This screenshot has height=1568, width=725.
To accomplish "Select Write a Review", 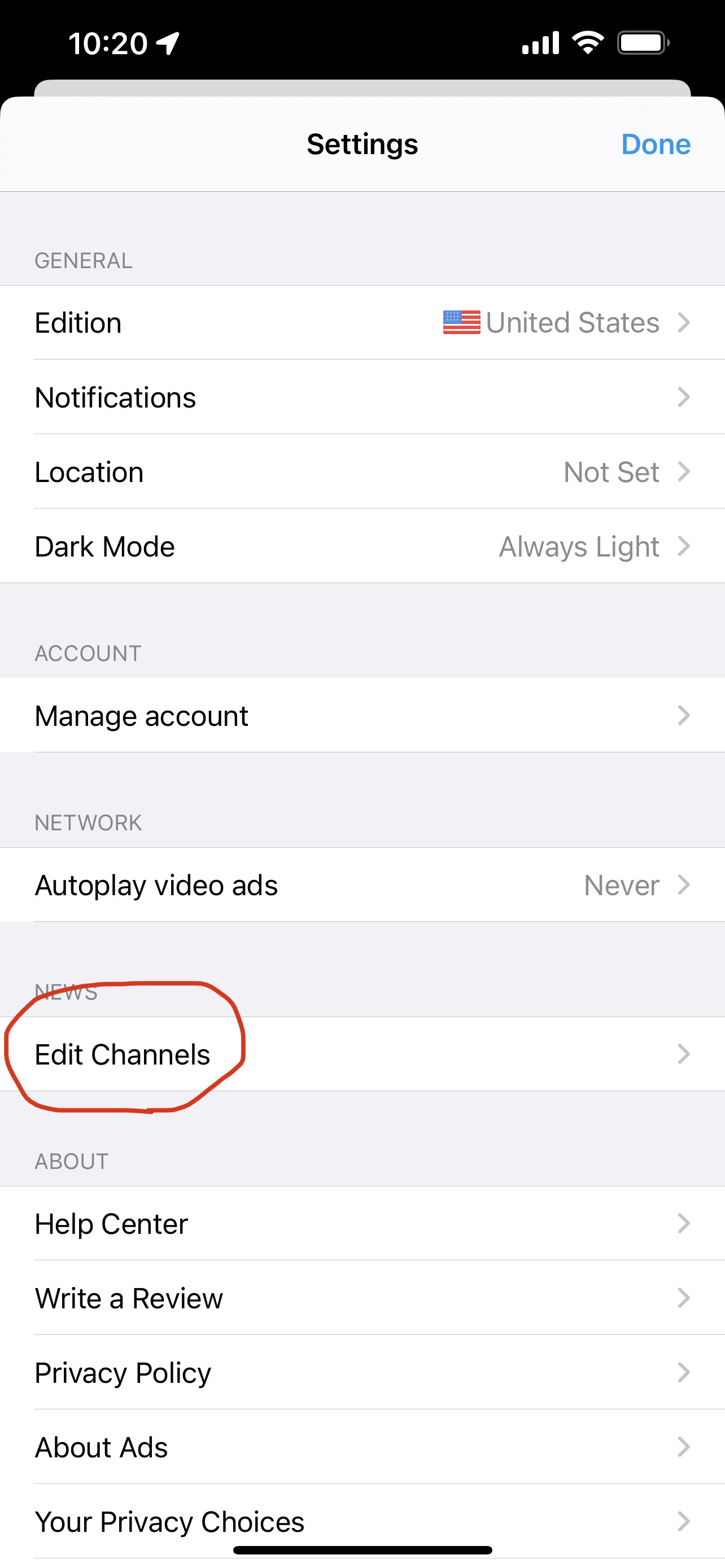I will pos(362,1298).
